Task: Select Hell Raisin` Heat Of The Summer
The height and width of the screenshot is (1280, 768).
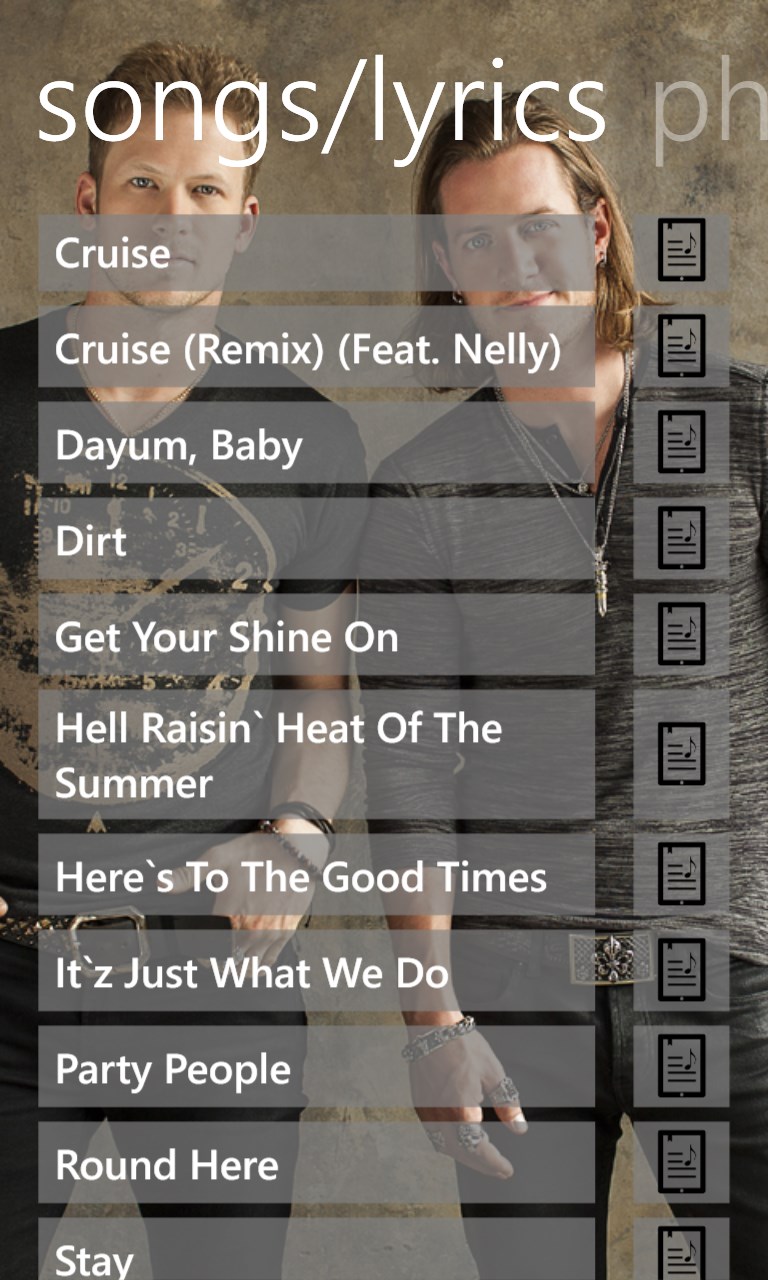Action: [316, 755]
